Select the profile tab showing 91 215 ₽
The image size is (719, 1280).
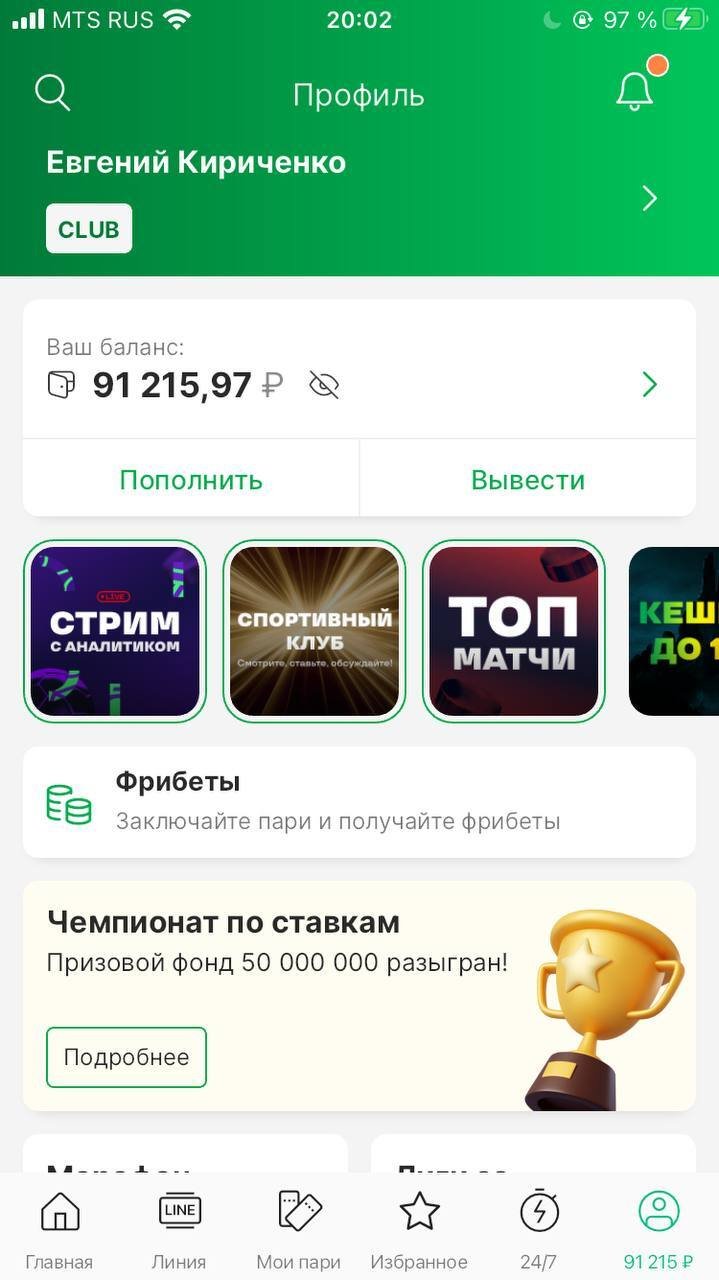[658, 1229]
